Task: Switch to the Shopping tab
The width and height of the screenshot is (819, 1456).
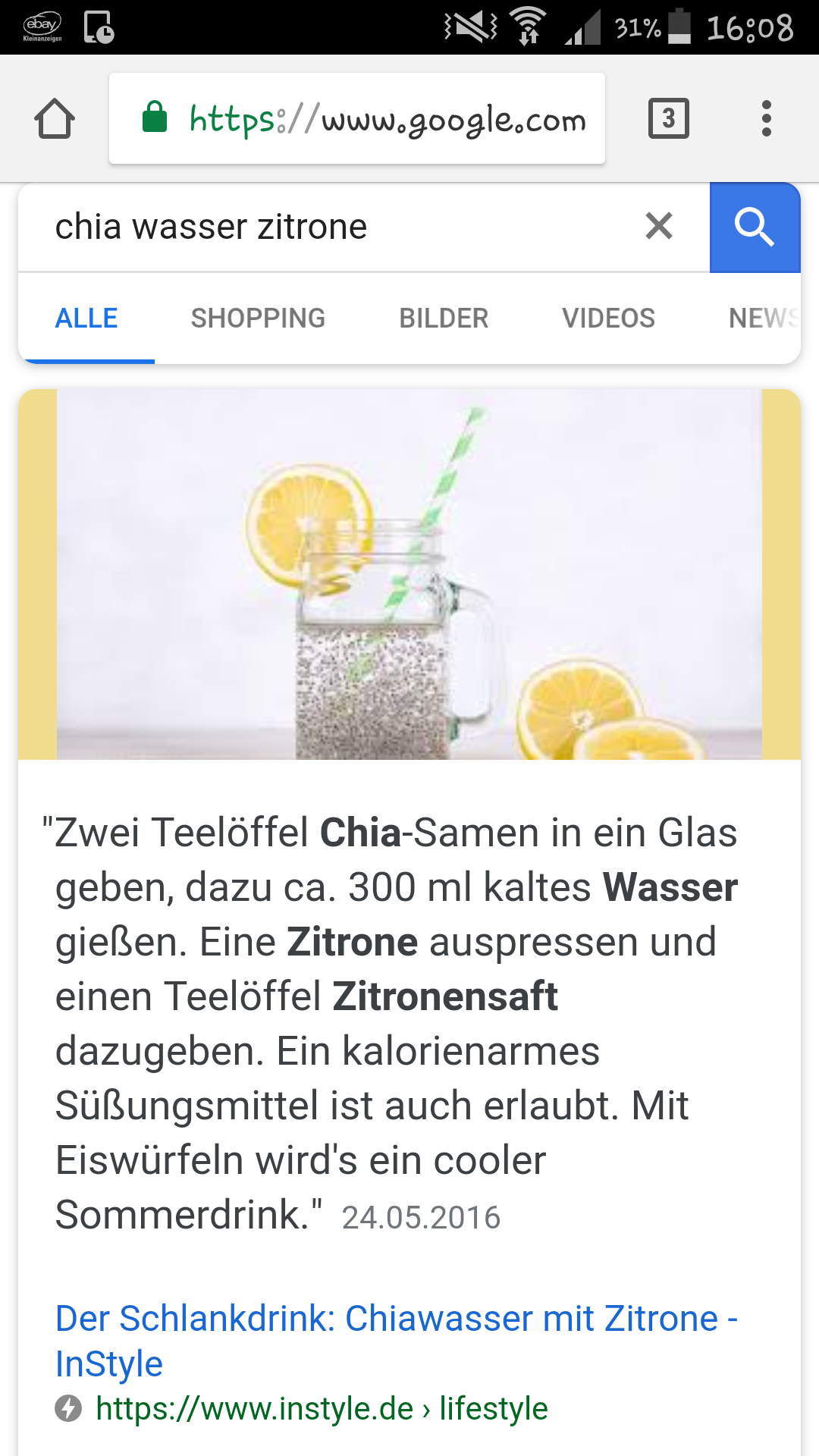Action: point(258,318)
